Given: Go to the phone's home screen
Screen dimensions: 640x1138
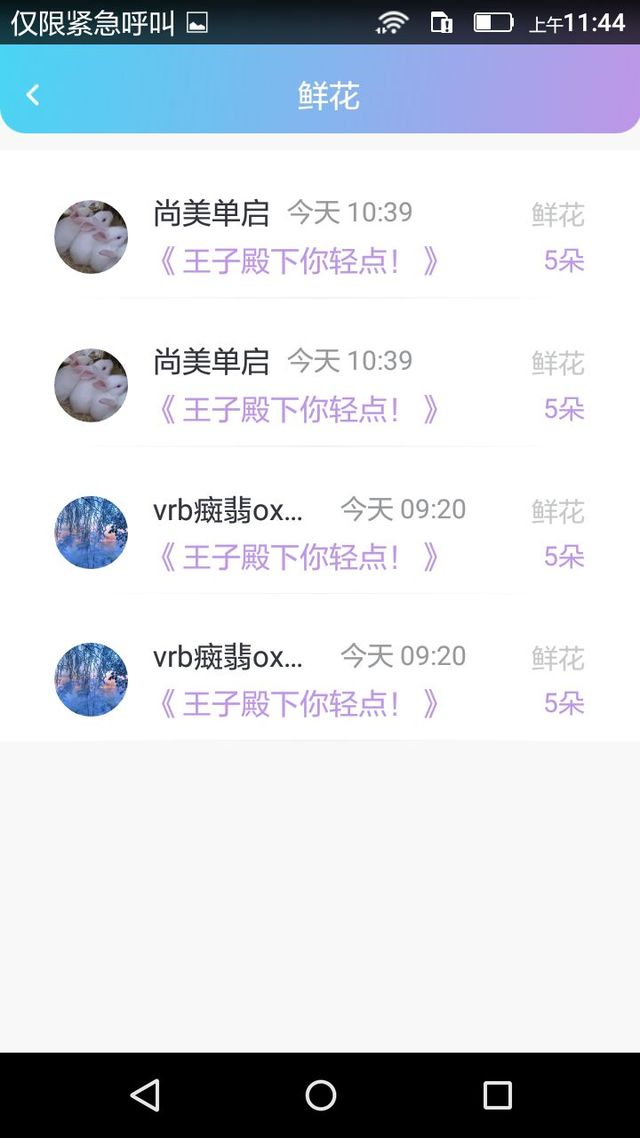Looking at the screenshot, I should click(x=320, y=1095).
